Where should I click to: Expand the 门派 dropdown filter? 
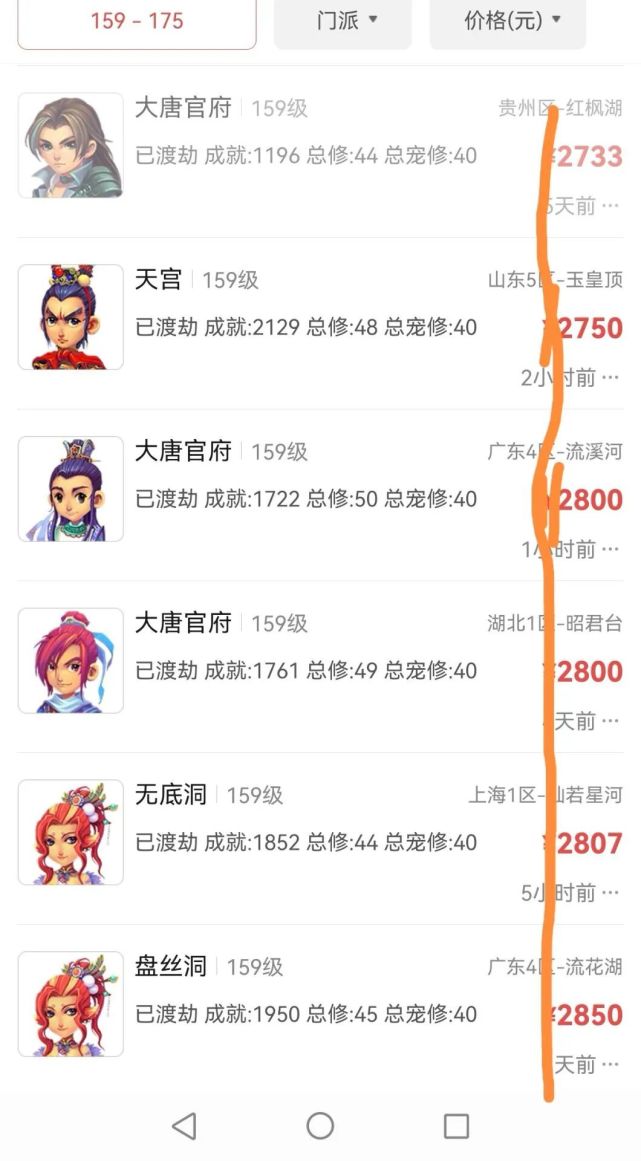343,21
